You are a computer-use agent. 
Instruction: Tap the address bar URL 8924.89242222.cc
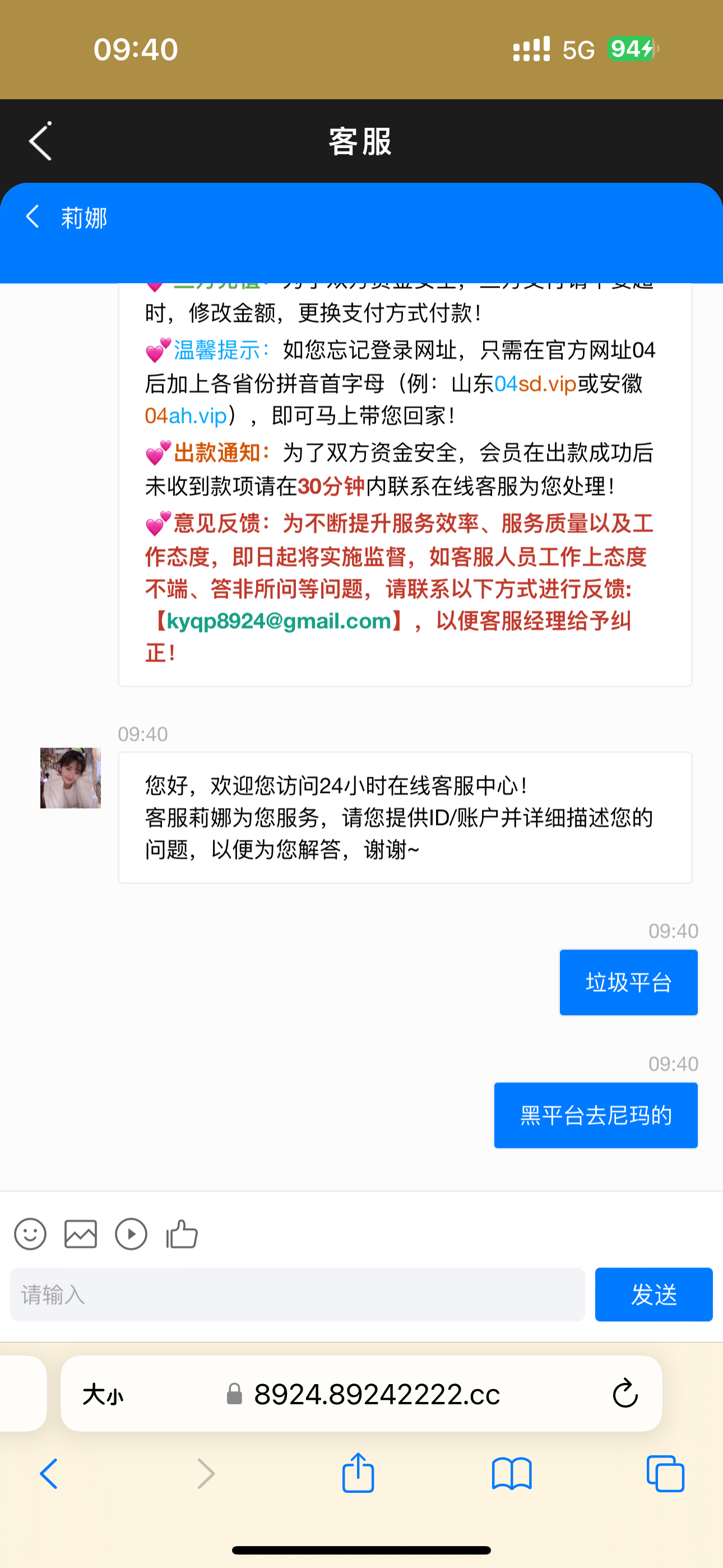(376, 1394)
